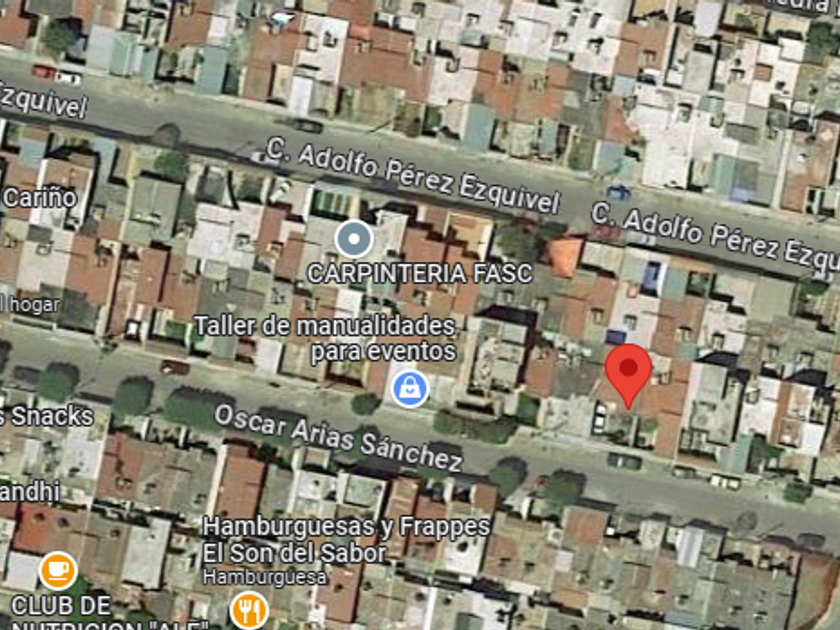Select the Taller de manualidades shopping marker

click(x=408, y=386)
